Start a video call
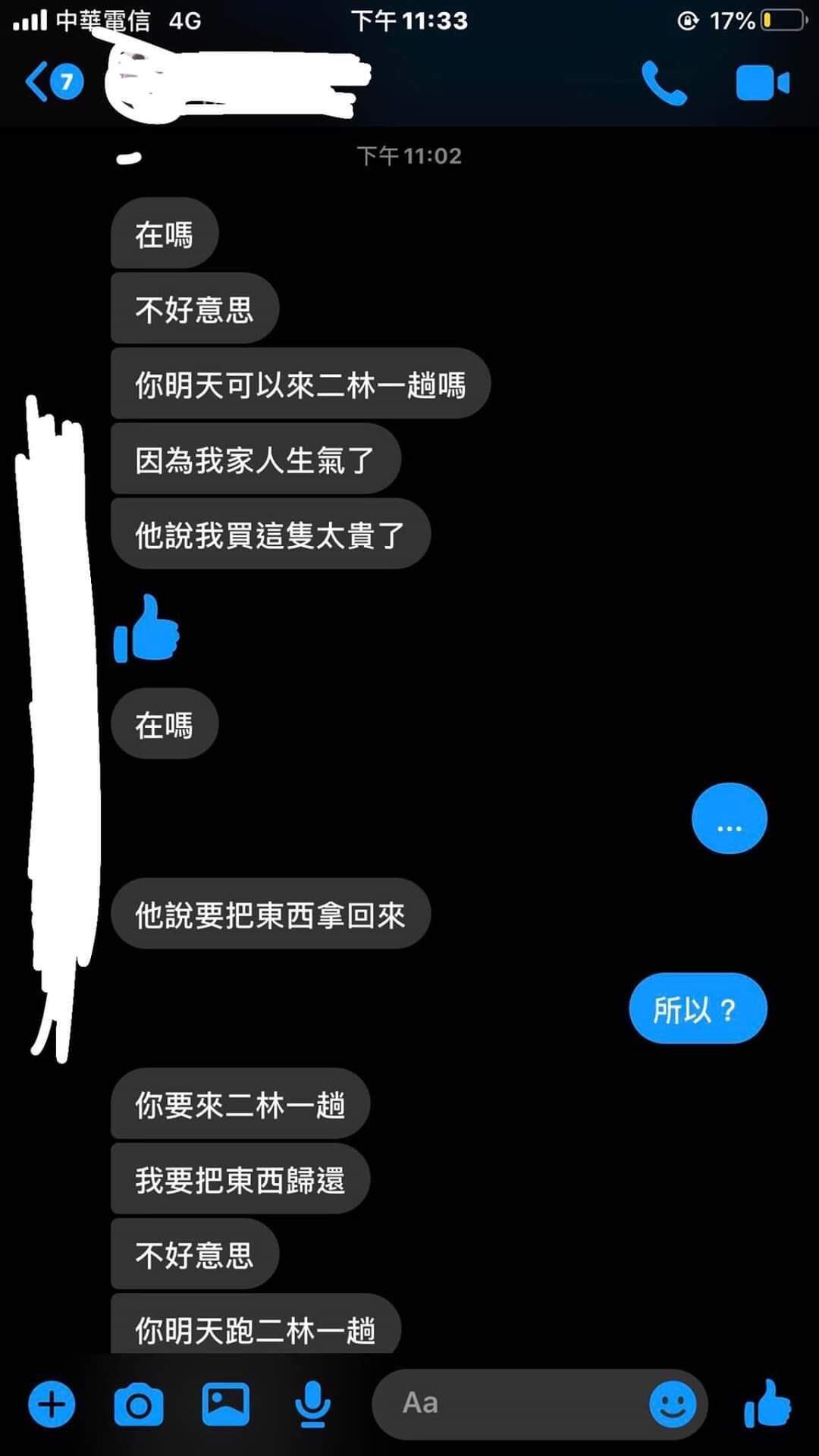 (762, 83)
